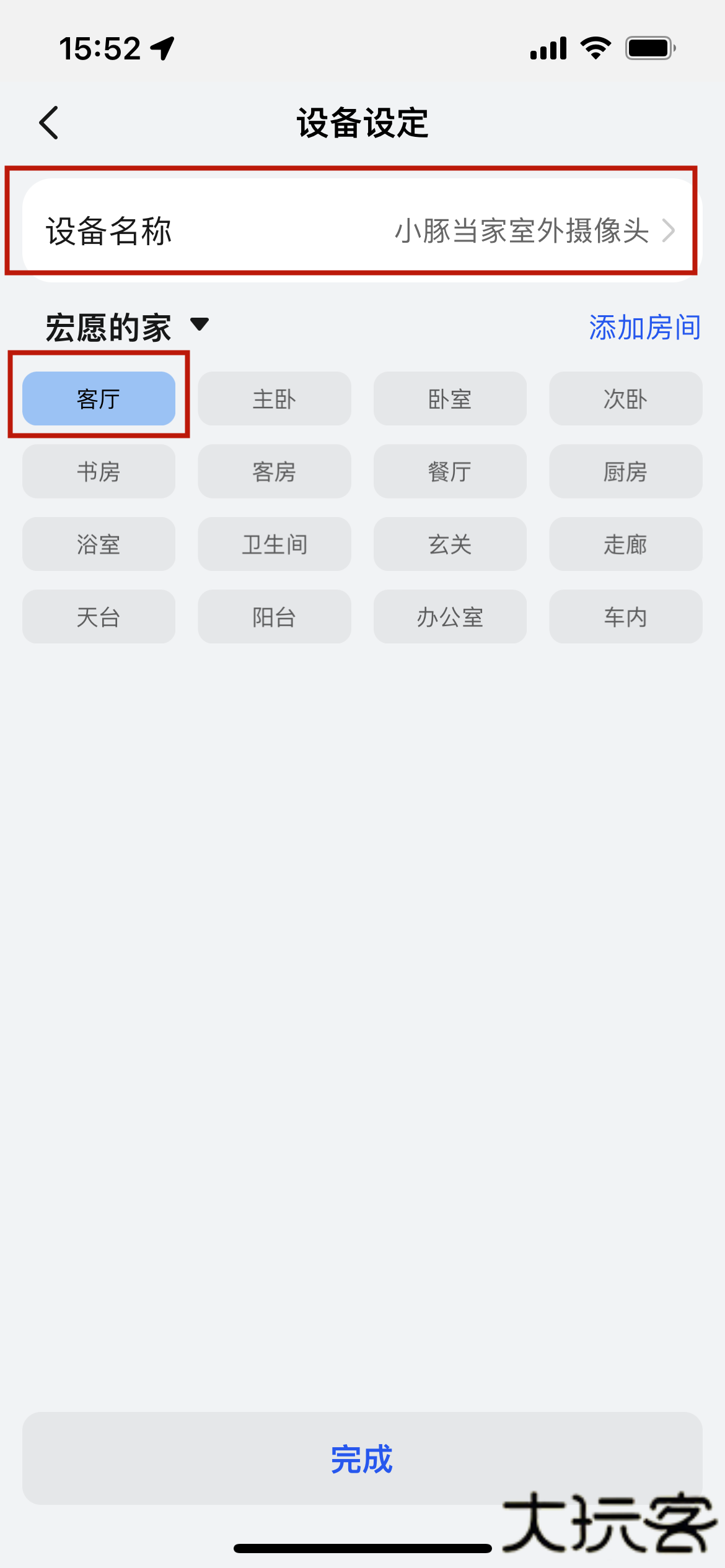Go back from 设备设定 page
Screen dimensions: 725x1568
click(x=49, y=123)
